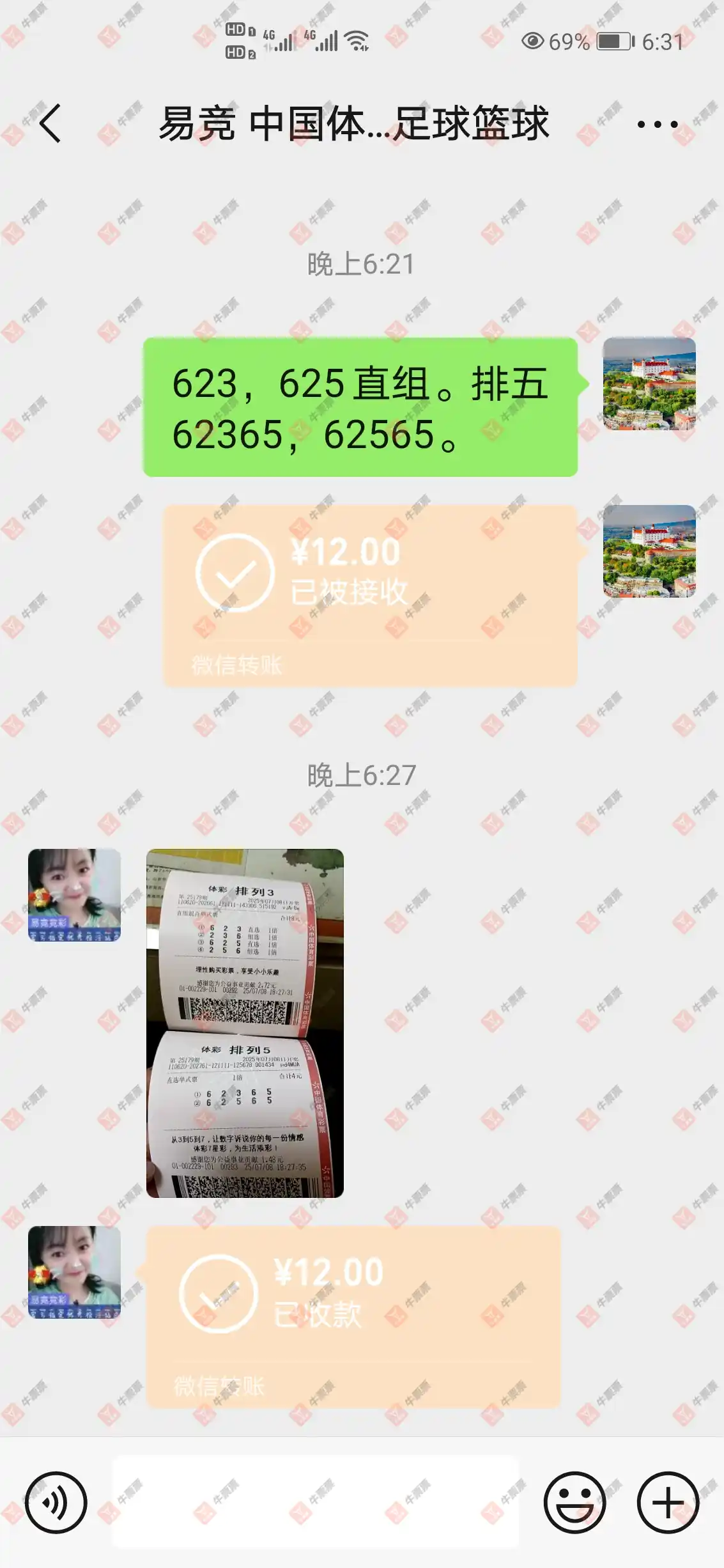This screenshot has width=724, height=1568.
Task: Open the contact's avatar beside ticket photo
Action: pos(74,895)
